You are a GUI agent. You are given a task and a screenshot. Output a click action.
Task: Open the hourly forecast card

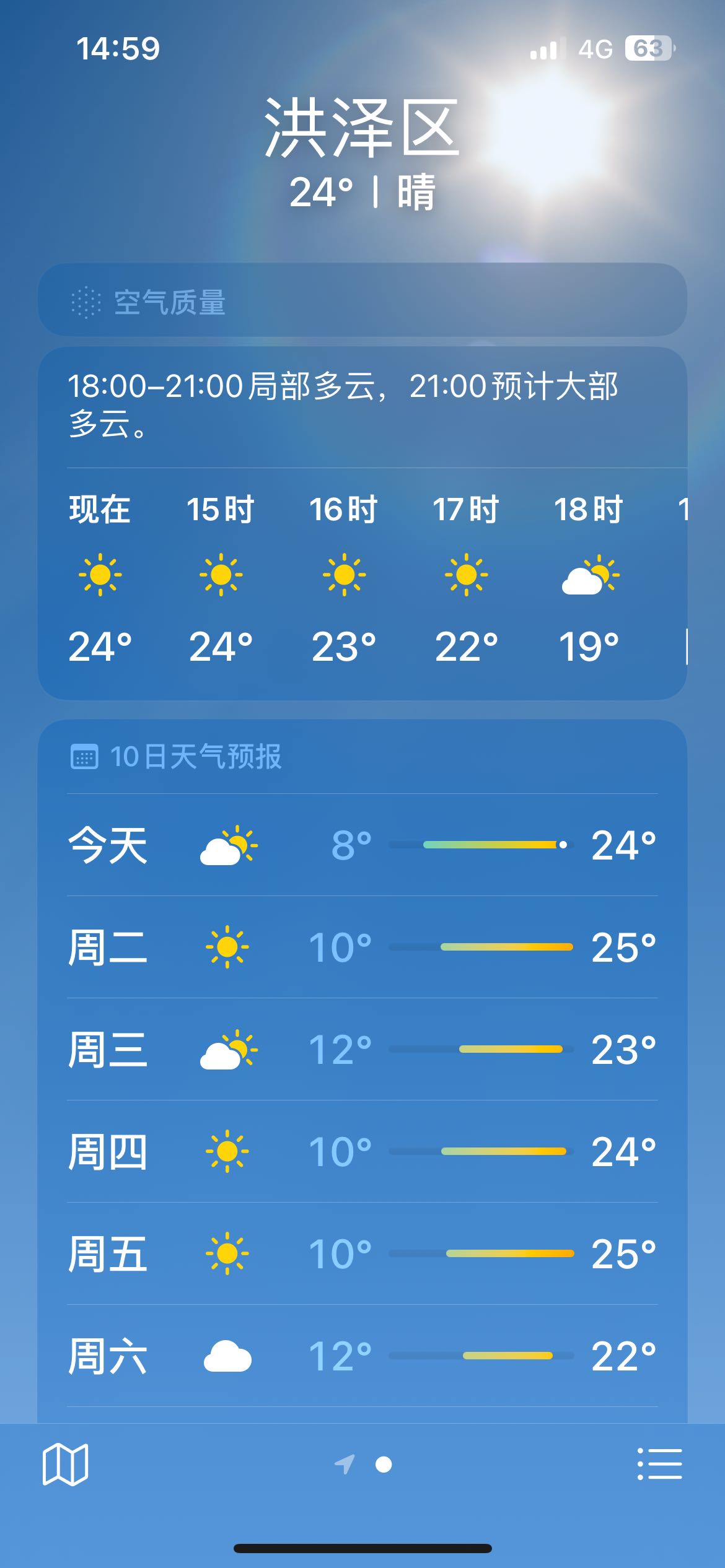click(x=362, y=523)
